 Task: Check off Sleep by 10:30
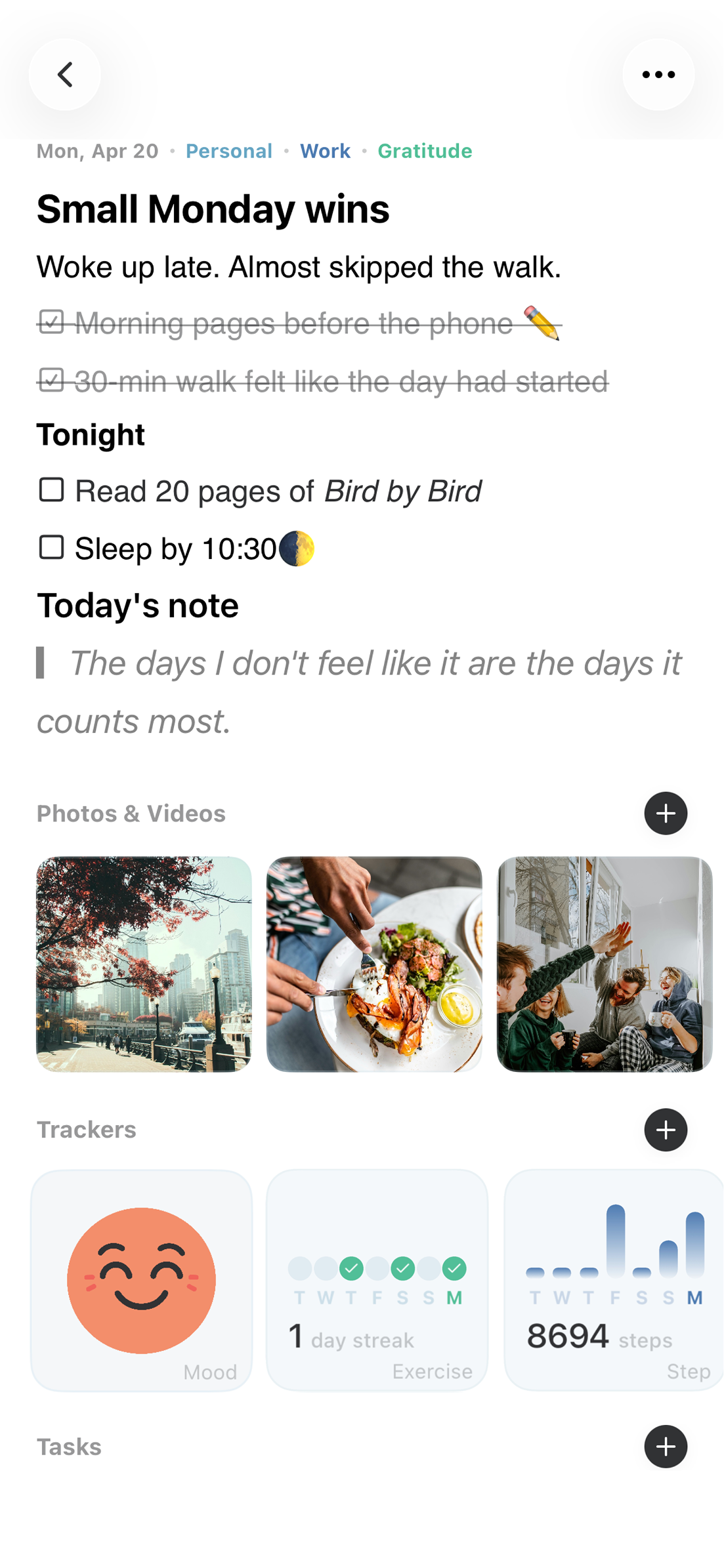coord(52,548)
